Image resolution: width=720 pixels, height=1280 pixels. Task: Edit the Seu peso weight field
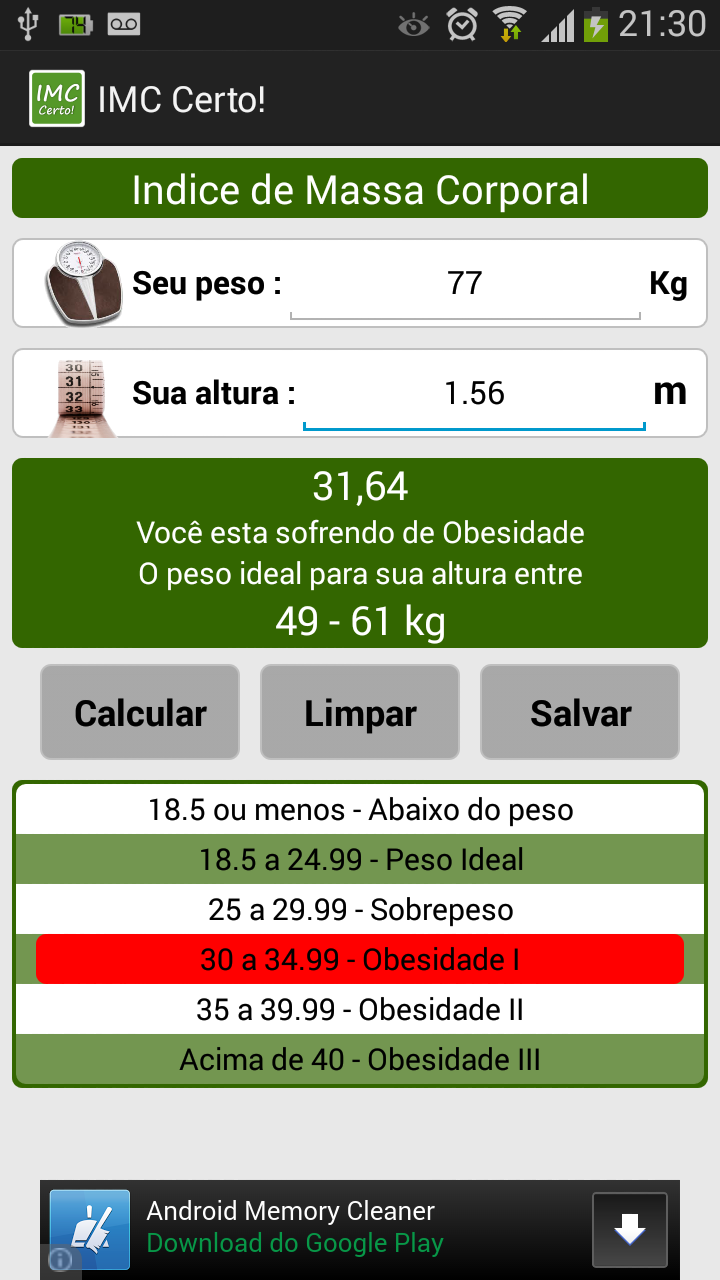(x=465, y=285)
